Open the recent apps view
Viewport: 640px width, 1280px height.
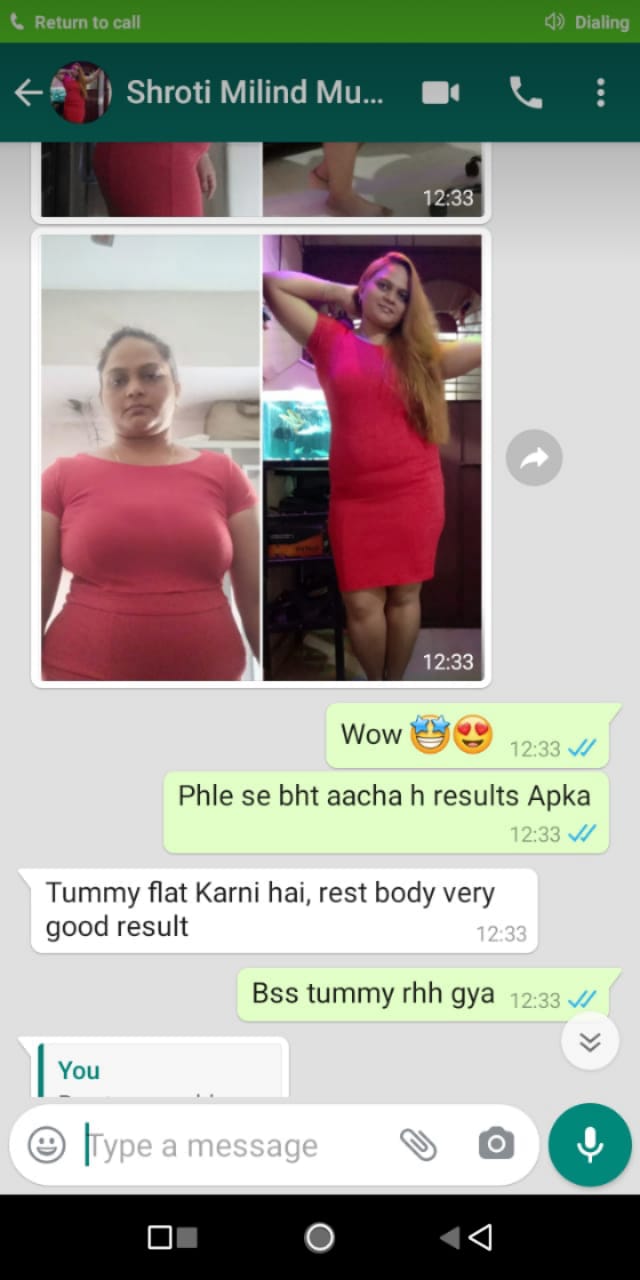click(172, 1238)
